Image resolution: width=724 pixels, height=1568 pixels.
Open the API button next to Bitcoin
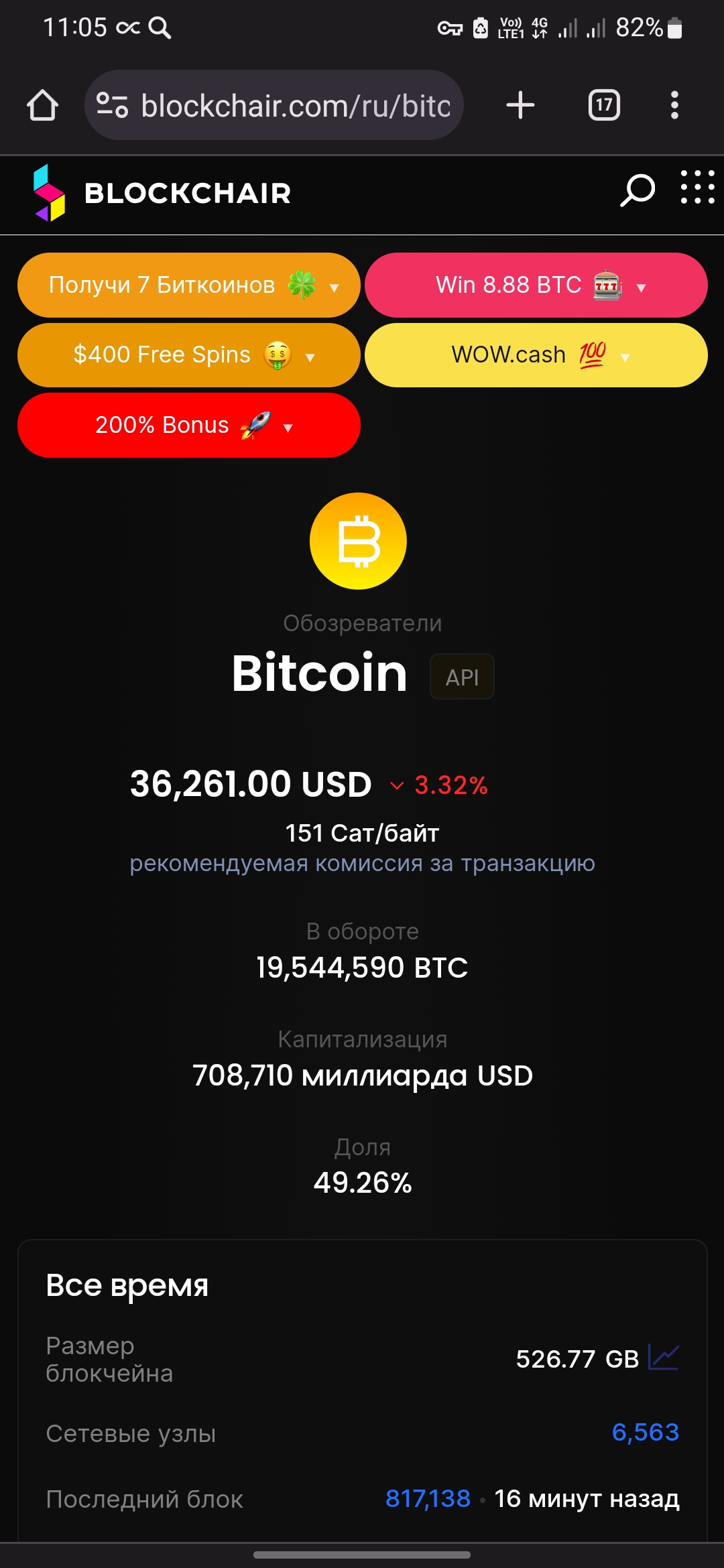click(462, 676)
